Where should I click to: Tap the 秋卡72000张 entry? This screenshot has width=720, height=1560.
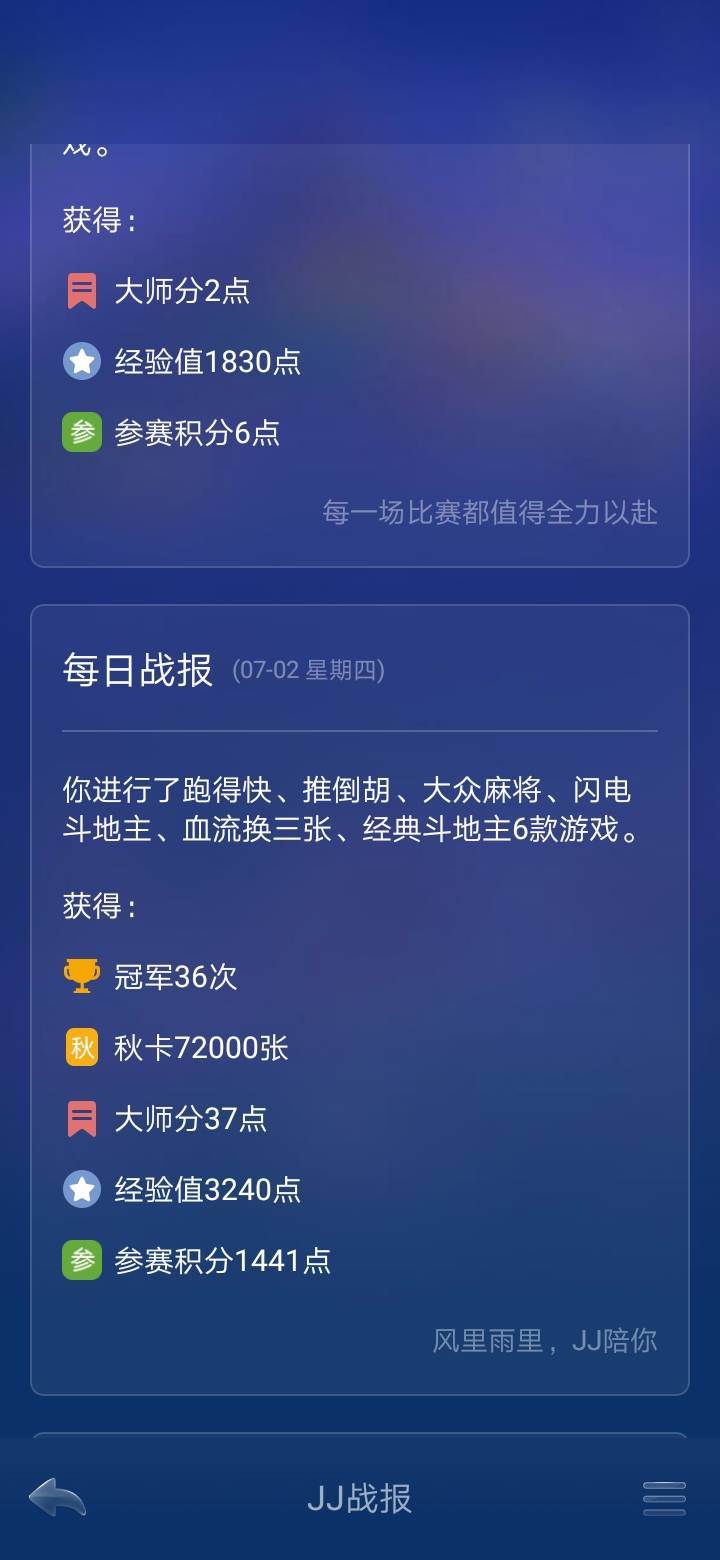coord(198,1048)
